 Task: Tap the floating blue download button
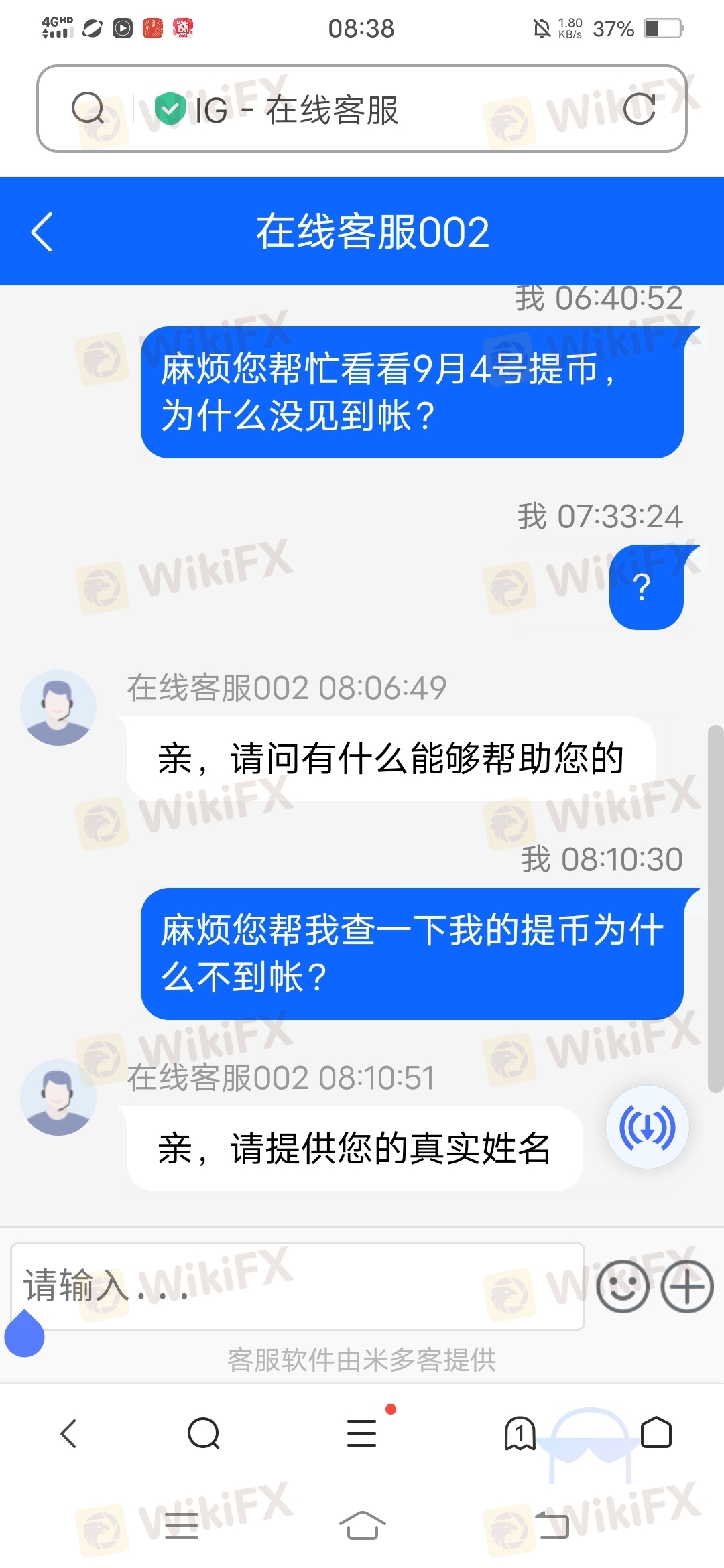(648, 1127)
